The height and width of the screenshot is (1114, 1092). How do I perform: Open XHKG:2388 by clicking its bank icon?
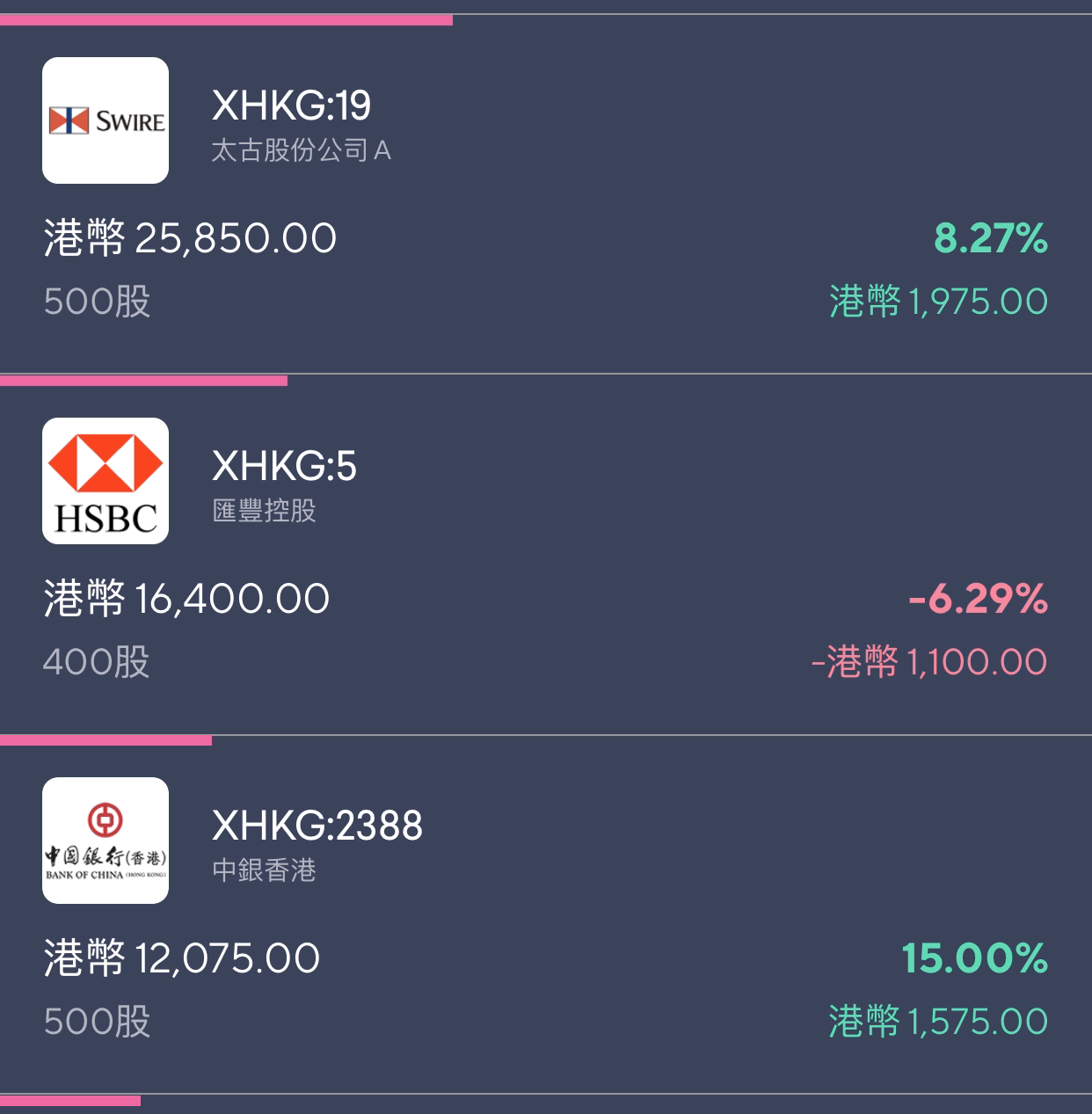coord(106,840)
